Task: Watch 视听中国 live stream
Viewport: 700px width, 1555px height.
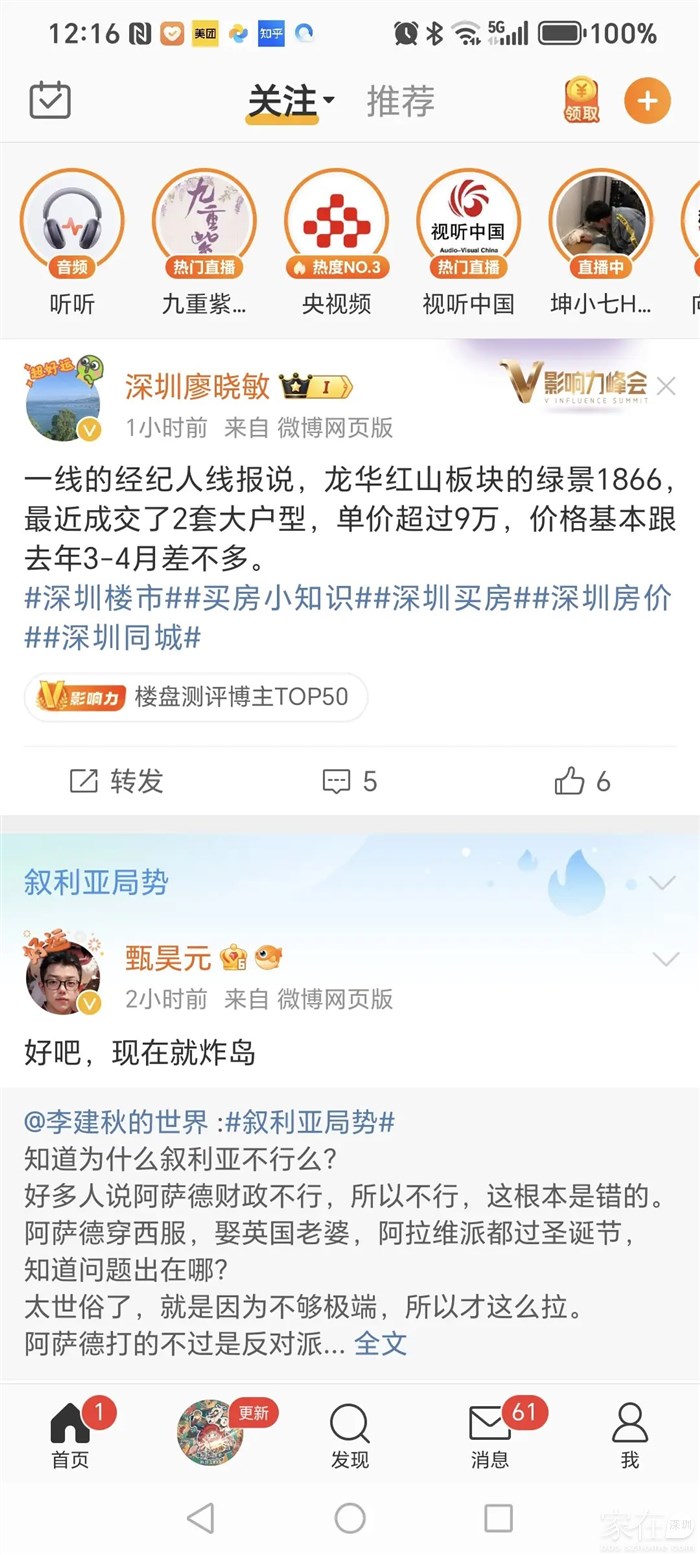Action: pyautogui.click(x=468, y=222)
